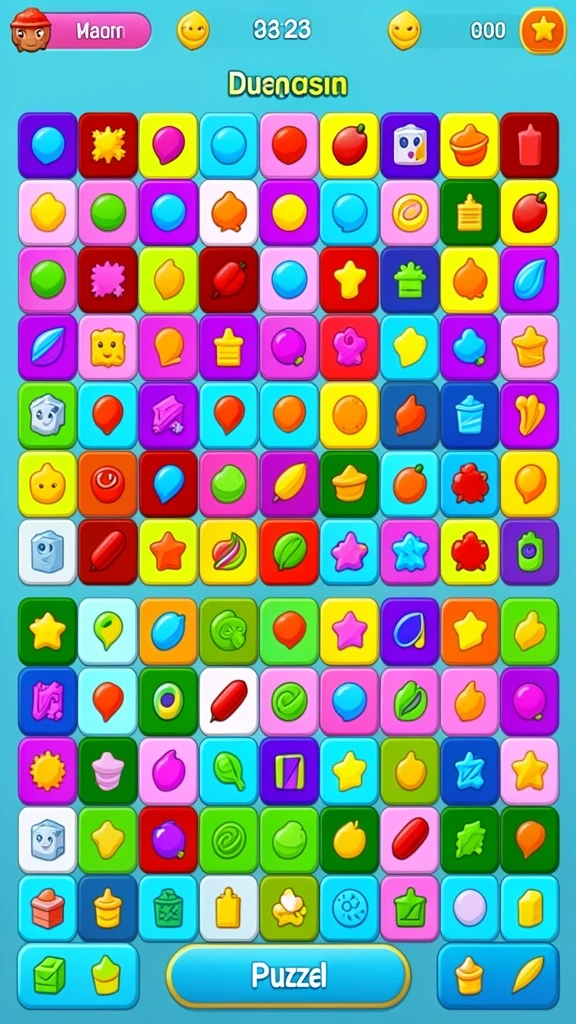Tap the red pill on pink tile
Viewport: 576px width, 1024px height.
pos(409,840)
